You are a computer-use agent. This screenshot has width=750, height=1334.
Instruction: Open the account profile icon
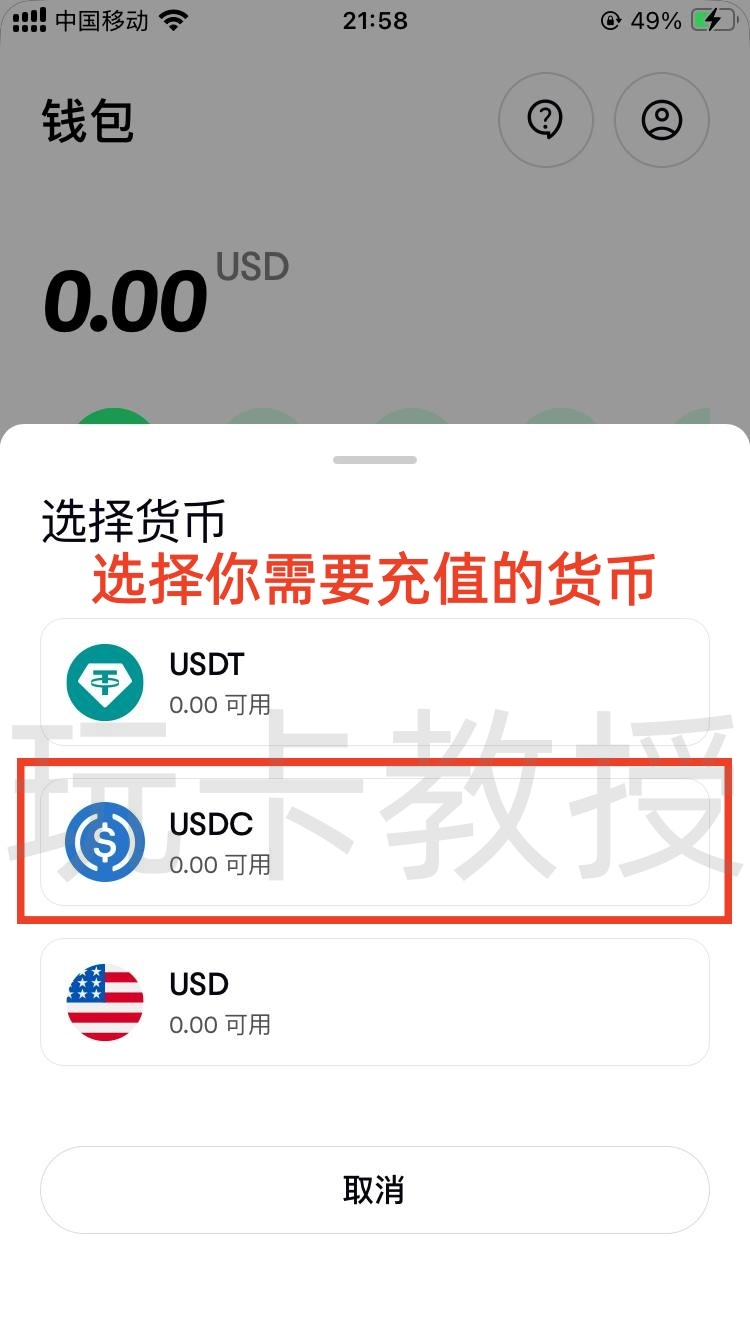661,120
